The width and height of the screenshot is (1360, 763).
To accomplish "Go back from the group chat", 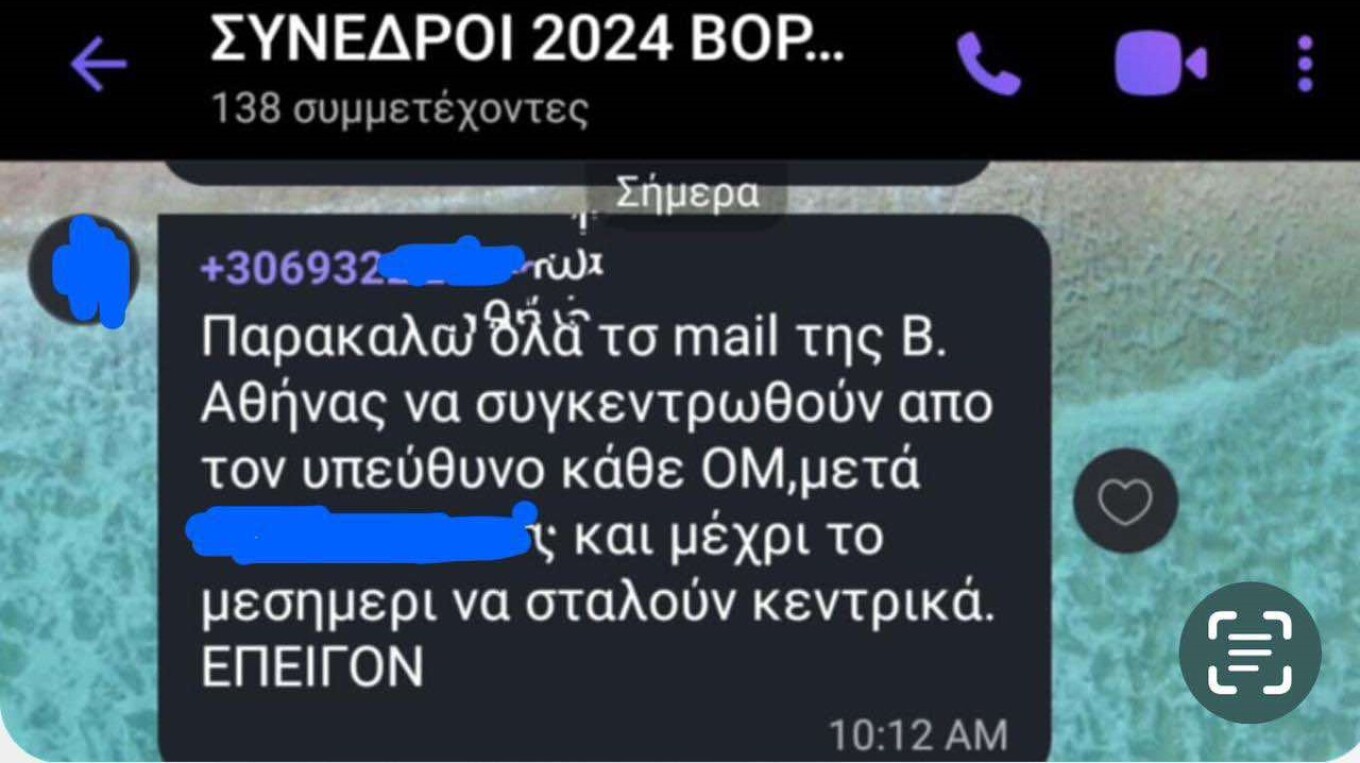I will pos(98,65).
